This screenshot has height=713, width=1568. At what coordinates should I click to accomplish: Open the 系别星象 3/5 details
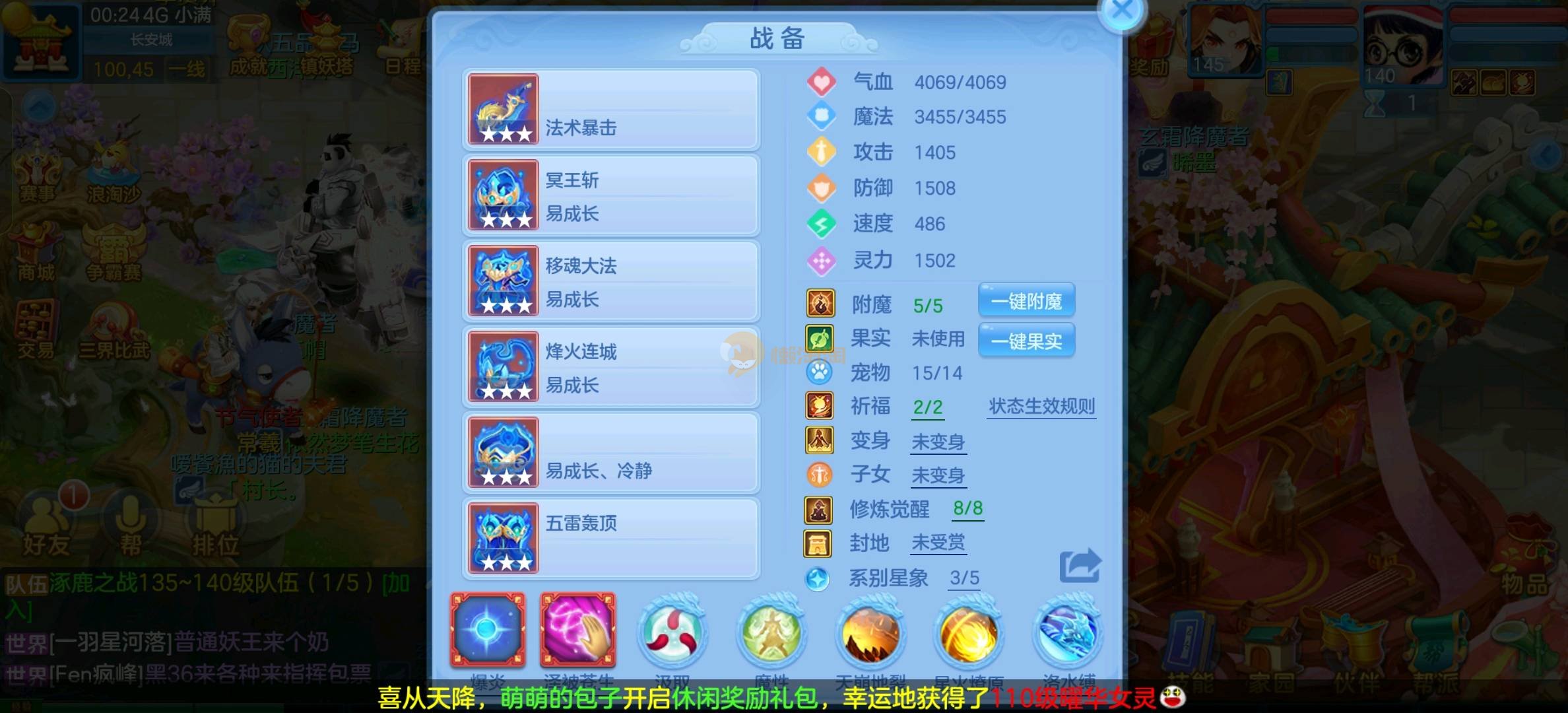(x=964, y=578)
